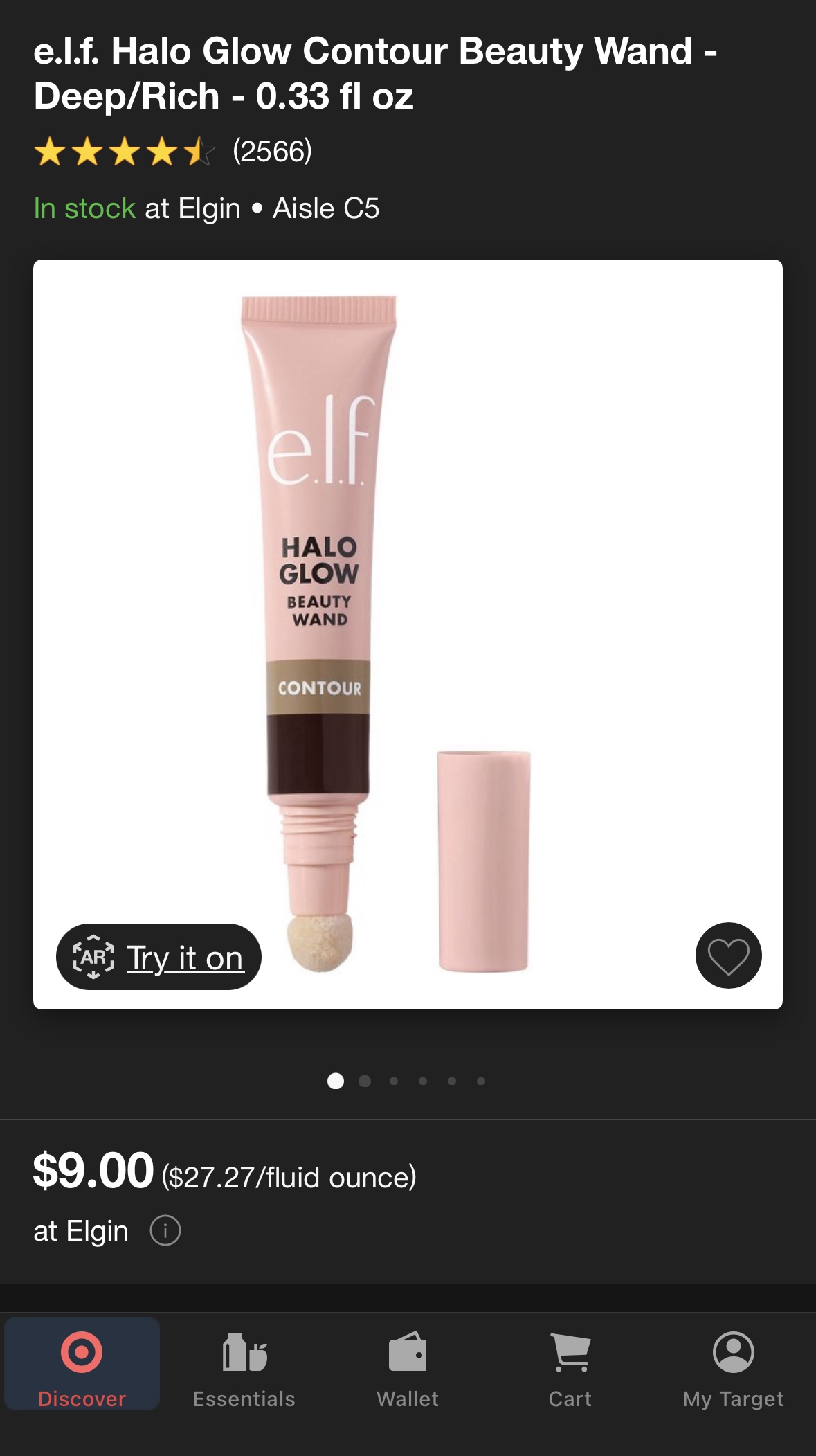
Task: Add the contour wand to favorites
Action: pyautogui.click(x=728, y=955)
